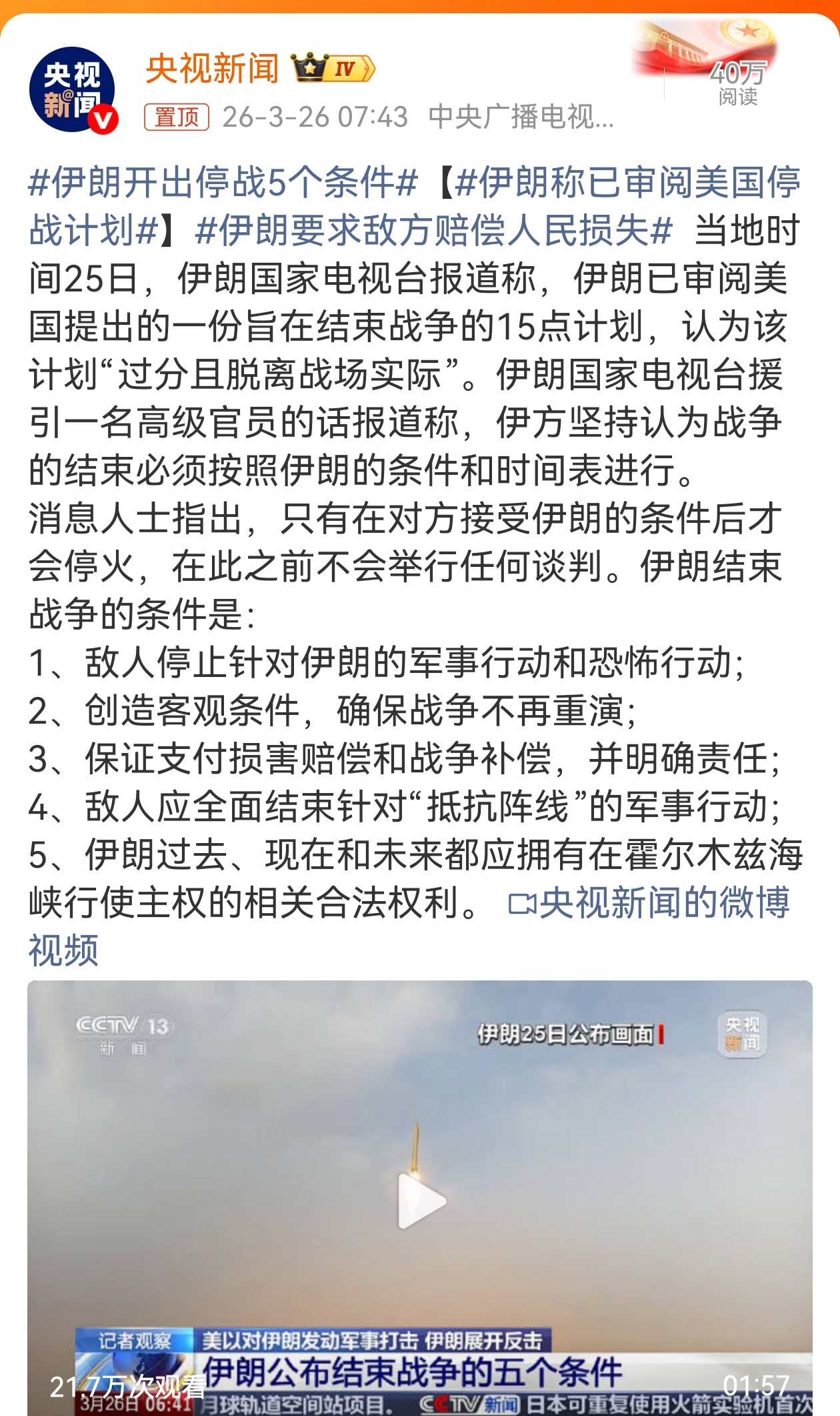This screenshot has width=840, height=1416.
Task: Click the golden crown VIP badge
Action: 311,68
